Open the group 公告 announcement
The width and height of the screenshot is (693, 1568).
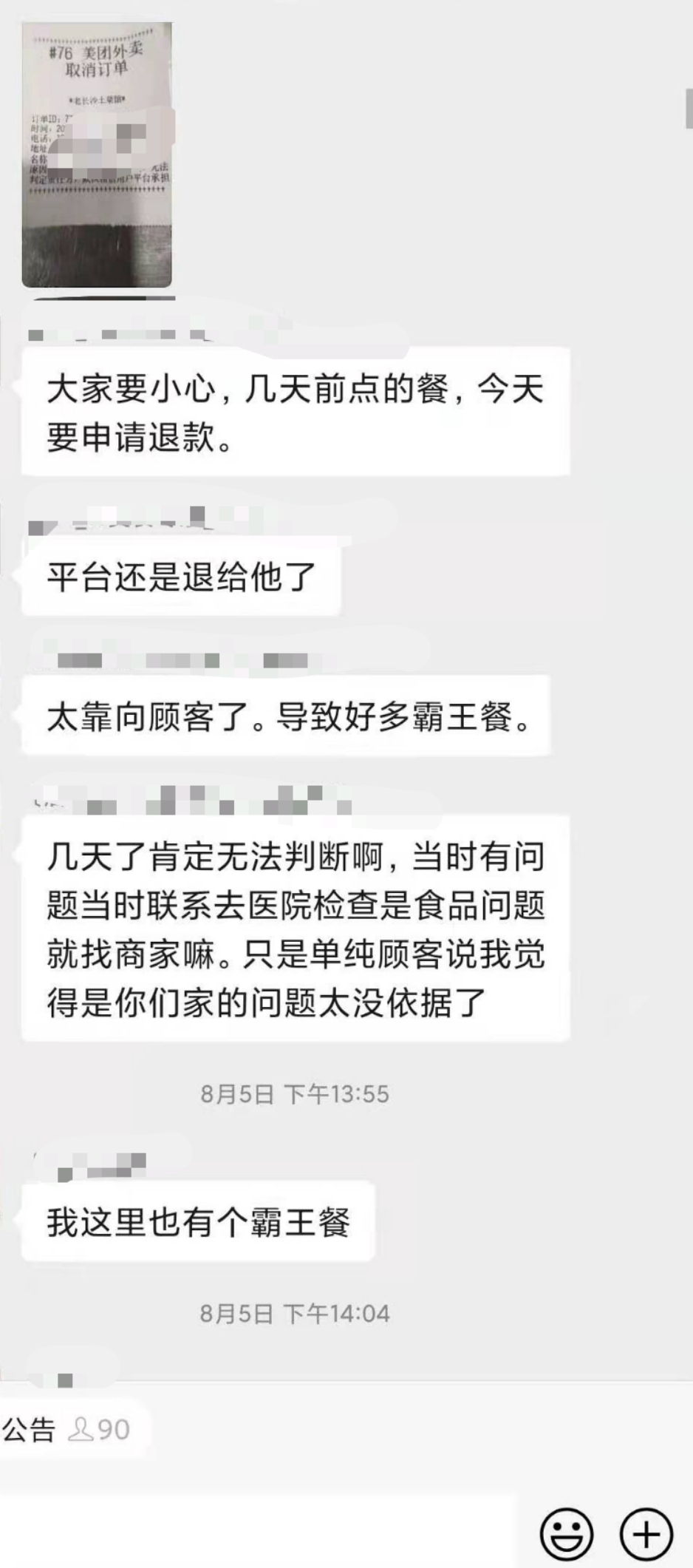(x=30, y=1430)
